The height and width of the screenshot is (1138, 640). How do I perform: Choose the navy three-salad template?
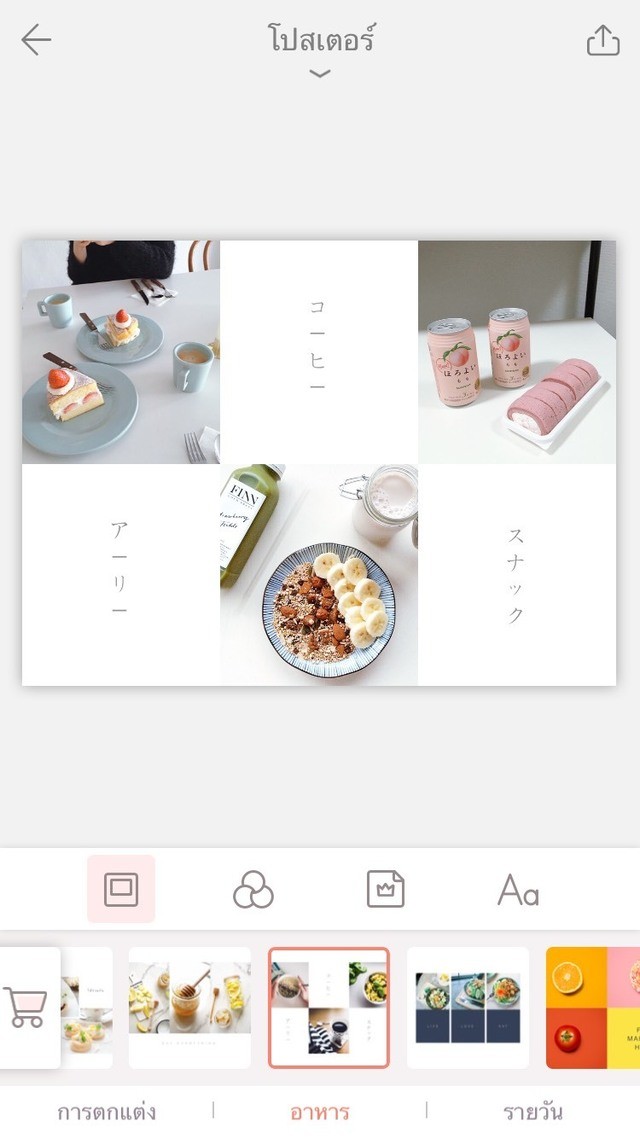(468, 1007)
